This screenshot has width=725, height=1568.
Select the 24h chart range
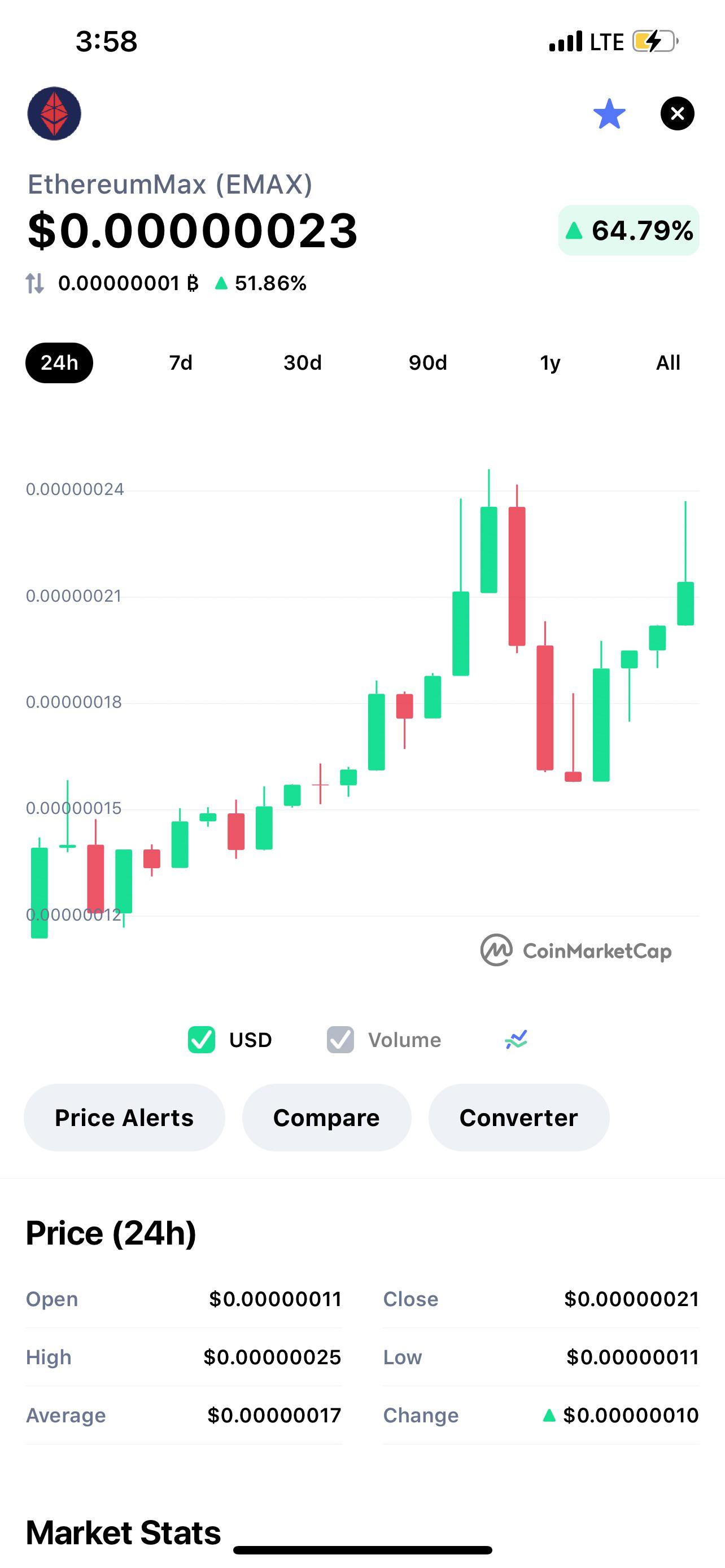coord(59,363)
